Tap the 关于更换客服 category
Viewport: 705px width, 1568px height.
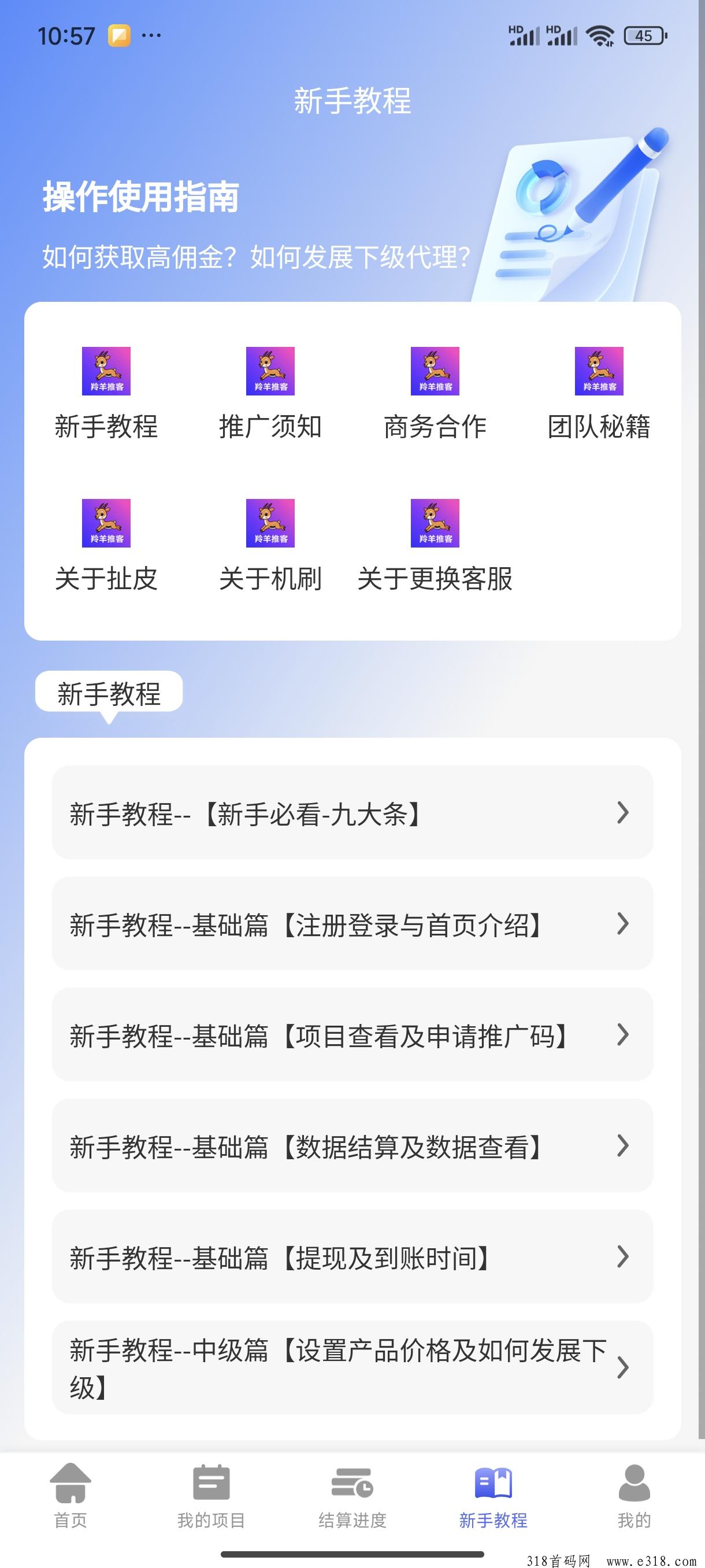435,546
